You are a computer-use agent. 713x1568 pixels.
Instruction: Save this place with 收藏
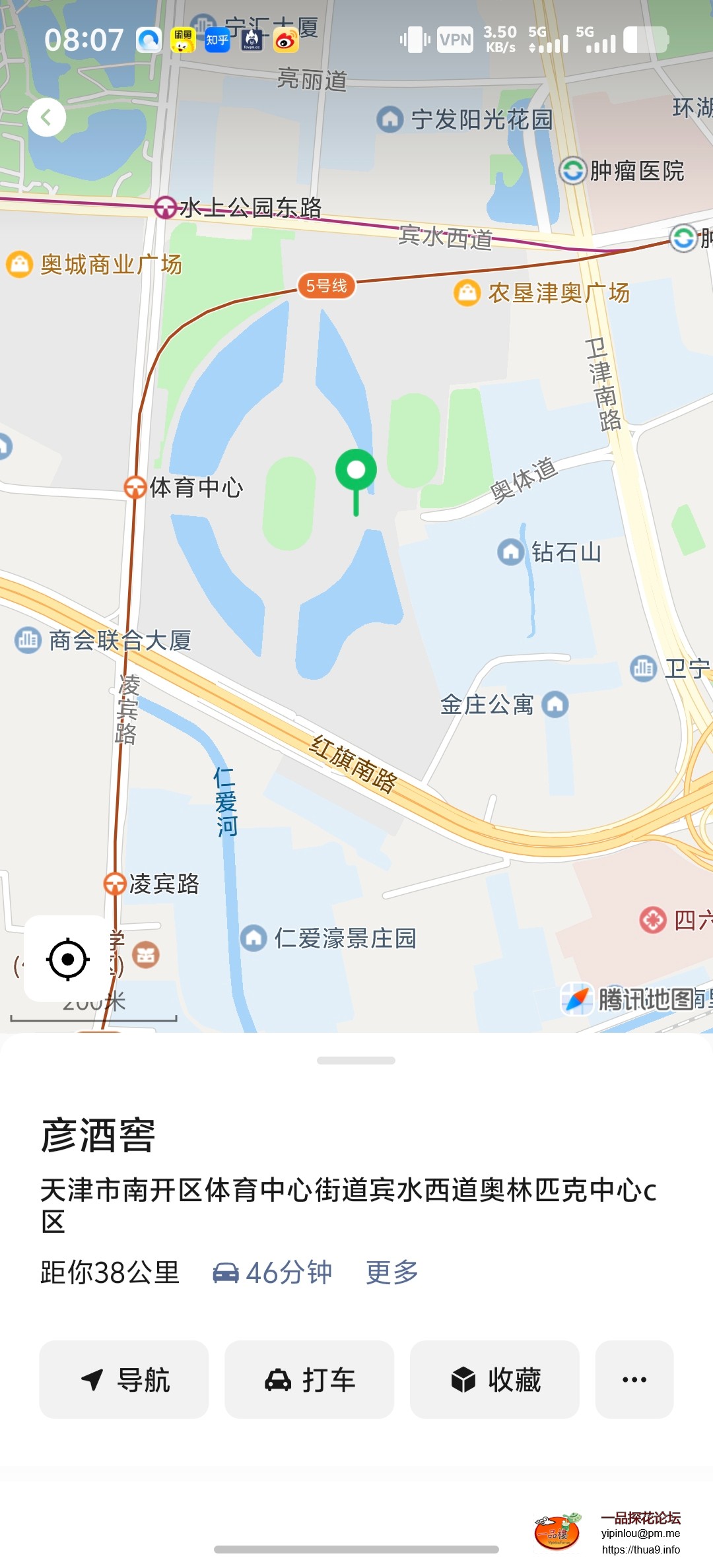pos(494,1379)
